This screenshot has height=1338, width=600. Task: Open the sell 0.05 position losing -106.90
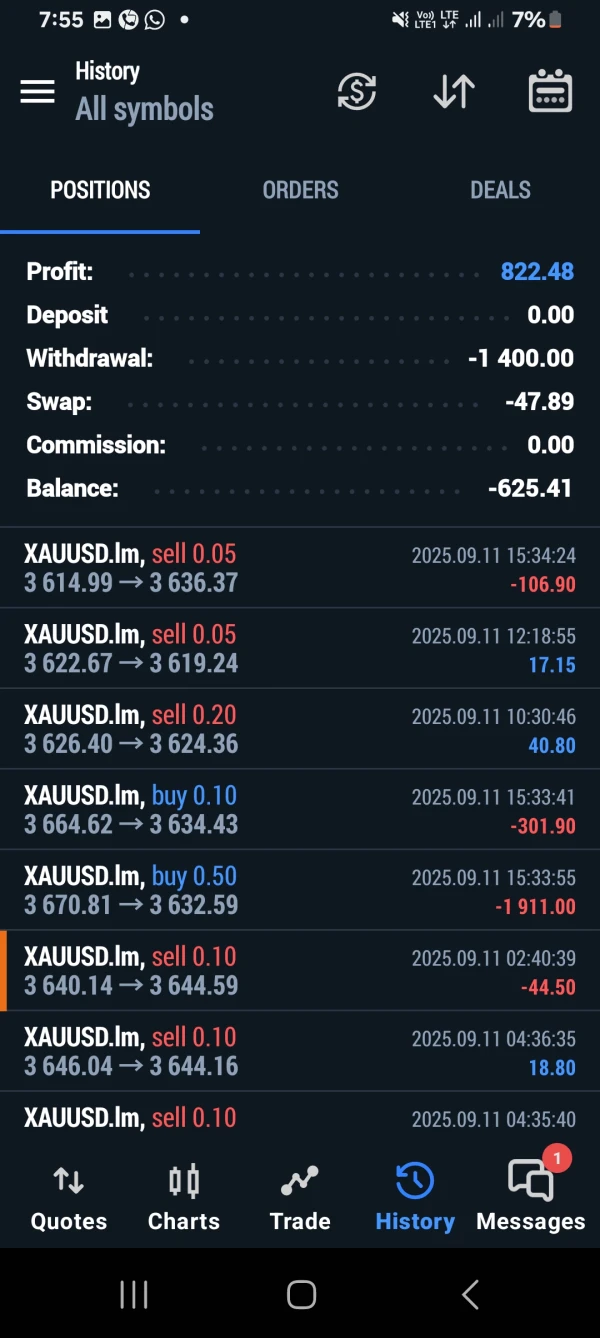[x=300, y=568]
